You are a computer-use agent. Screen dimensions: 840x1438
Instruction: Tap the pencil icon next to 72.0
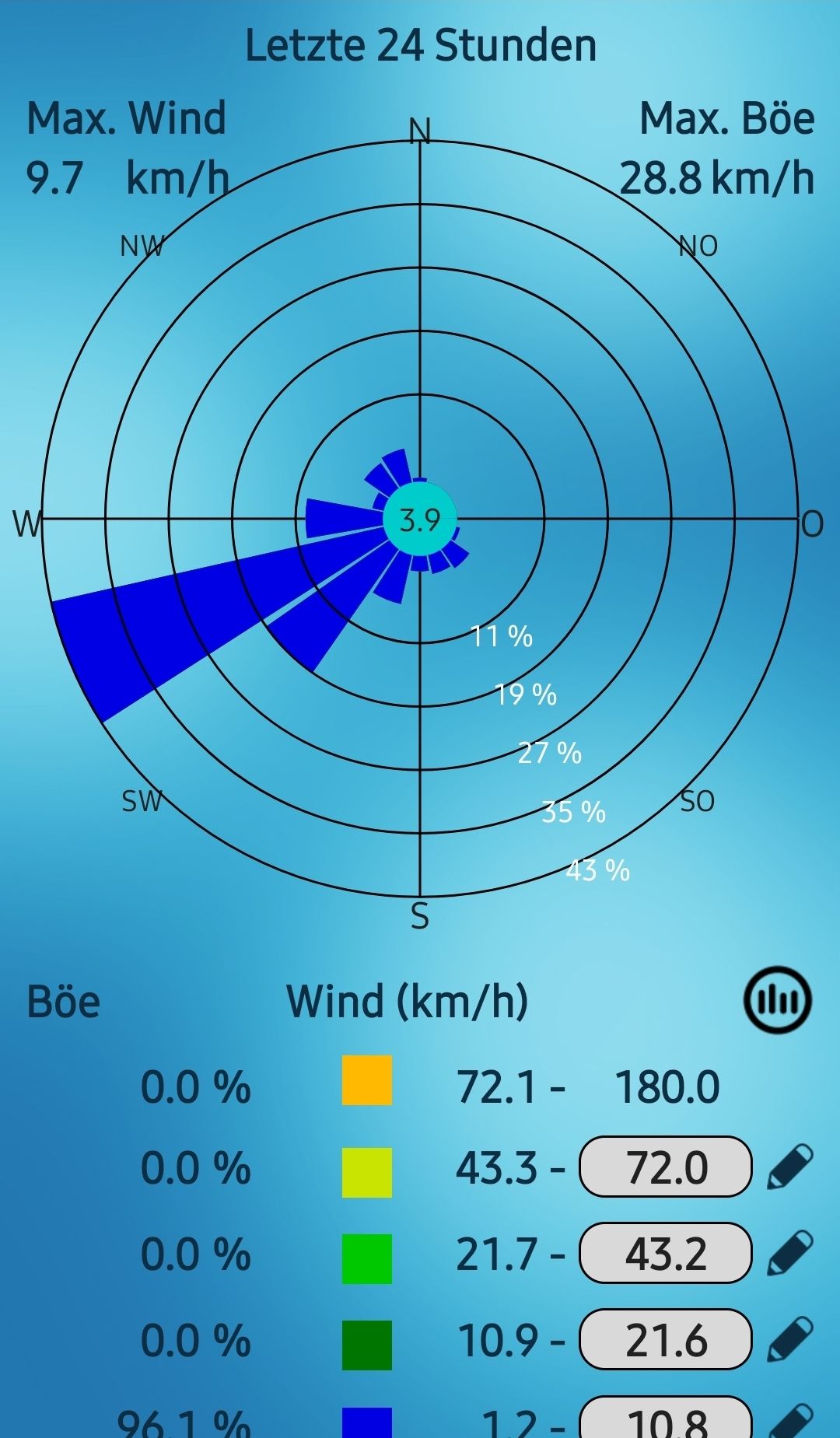(789, 1167)
